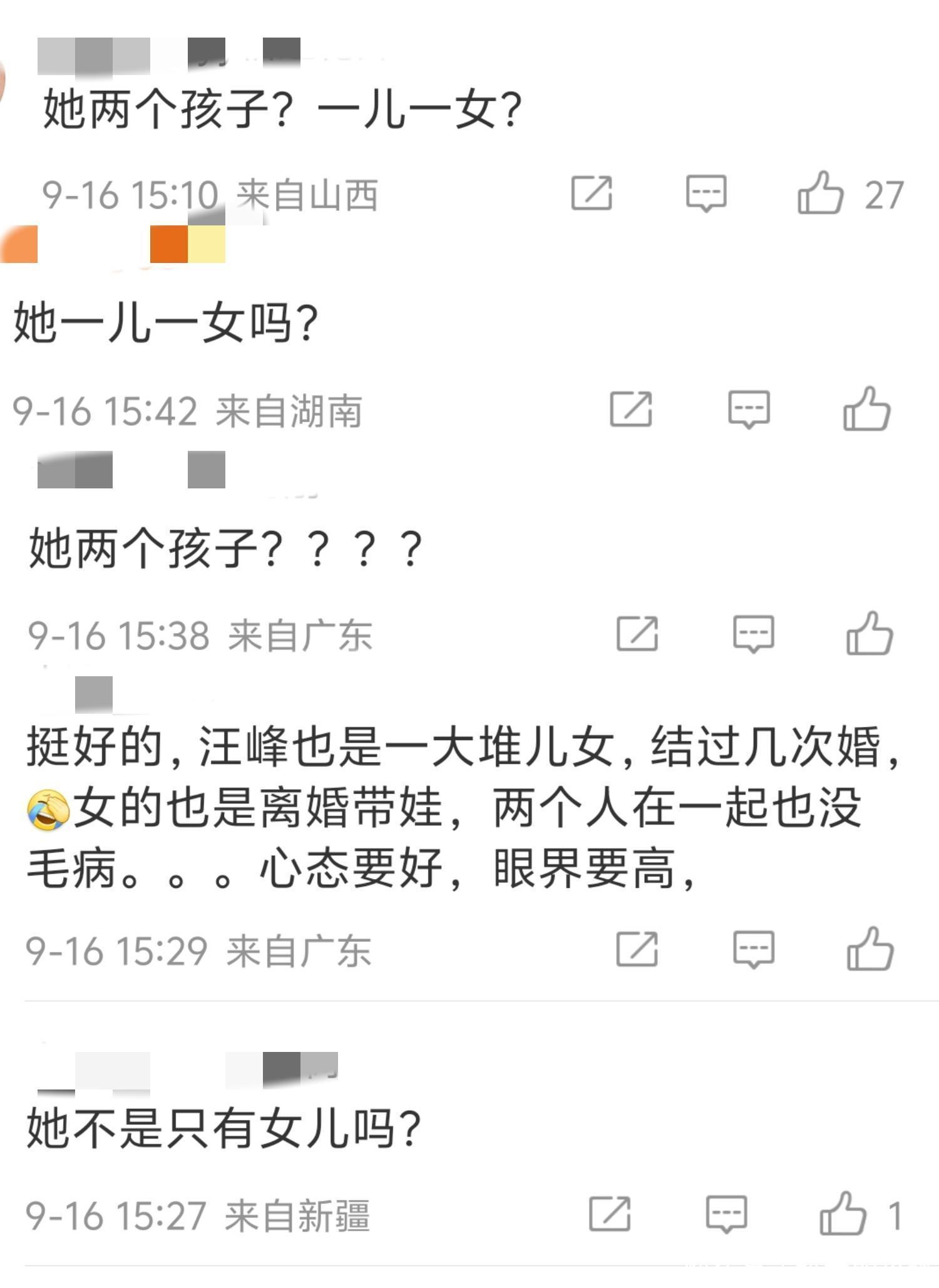The width and height of the screenshot is (939, 1288).
Task: Share the comment posted from 山西
Action: (592, 193)
